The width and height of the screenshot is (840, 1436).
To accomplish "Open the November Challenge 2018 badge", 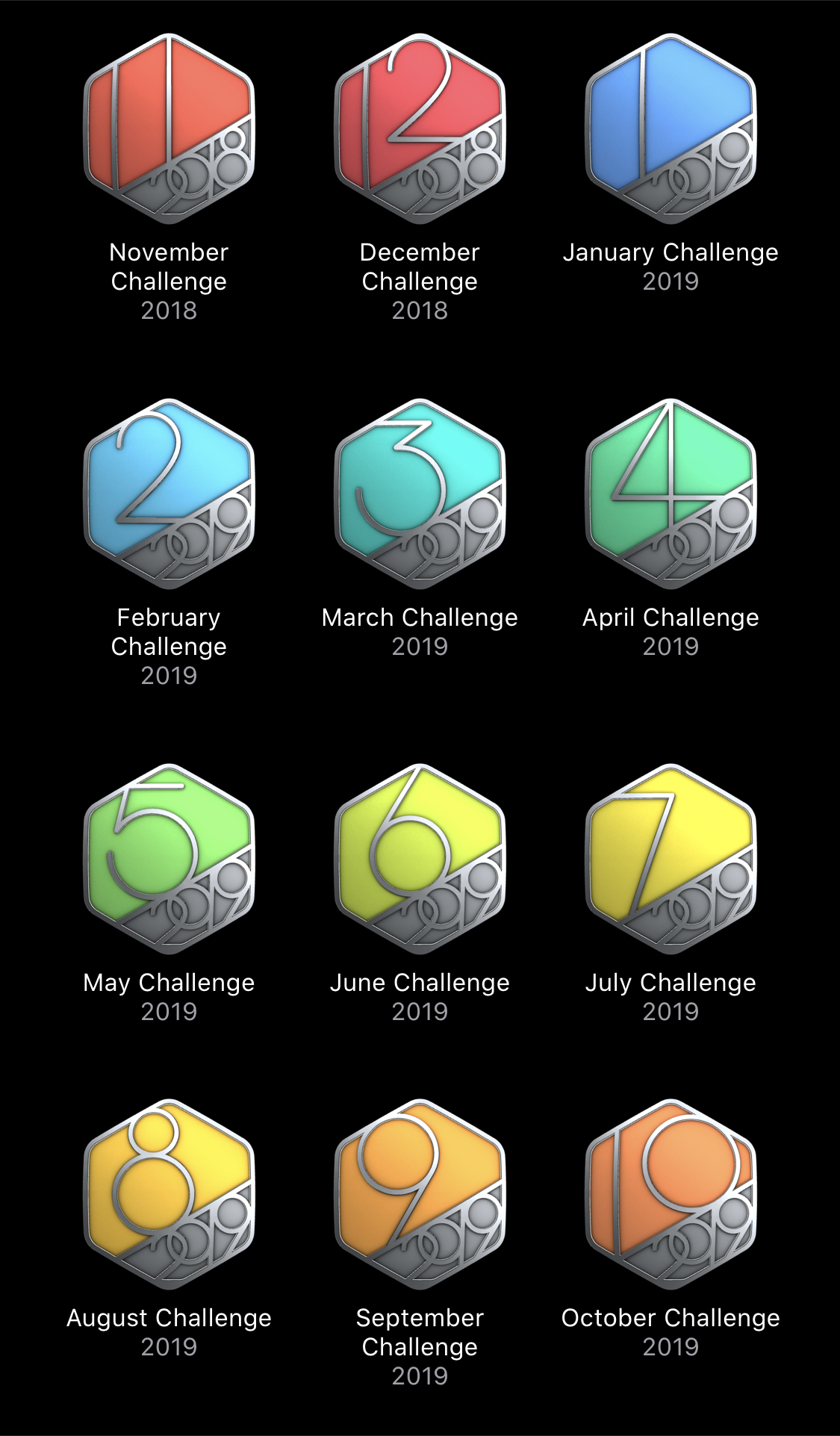I will [169, 128].
